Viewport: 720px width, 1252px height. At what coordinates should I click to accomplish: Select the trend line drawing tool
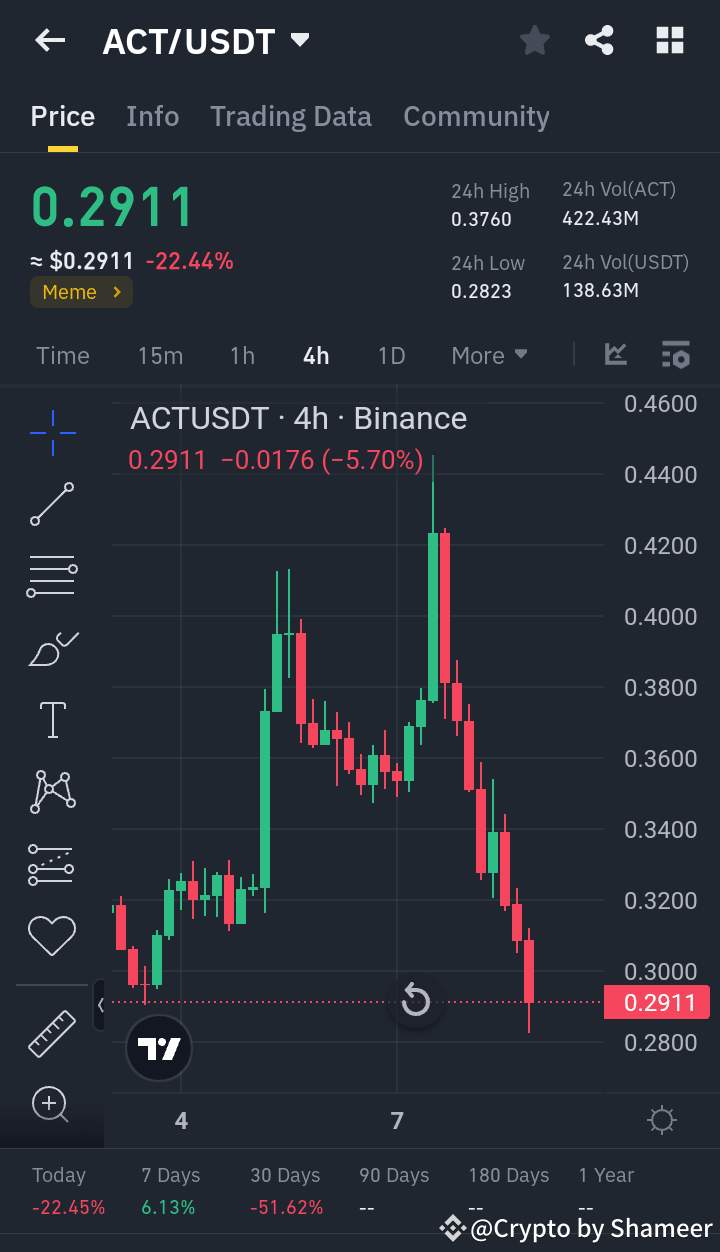(52, 505)
